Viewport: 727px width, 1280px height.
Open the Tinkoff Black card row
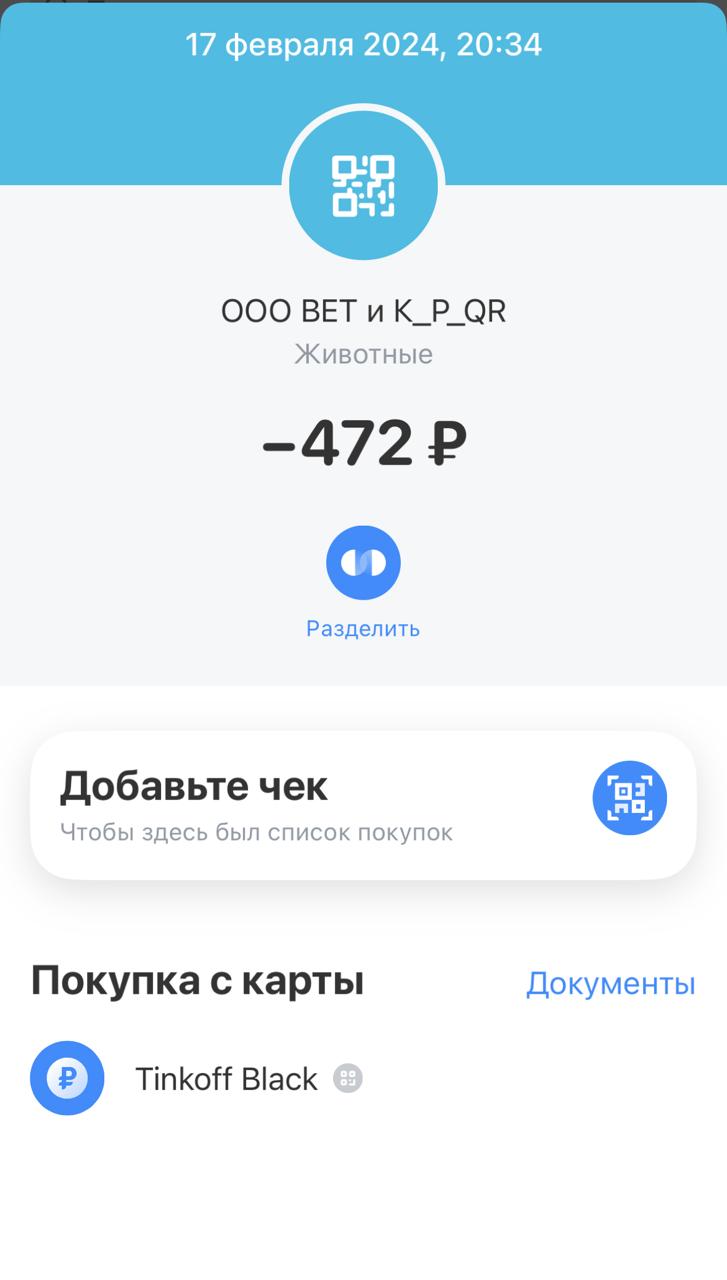pos(226,1079)
